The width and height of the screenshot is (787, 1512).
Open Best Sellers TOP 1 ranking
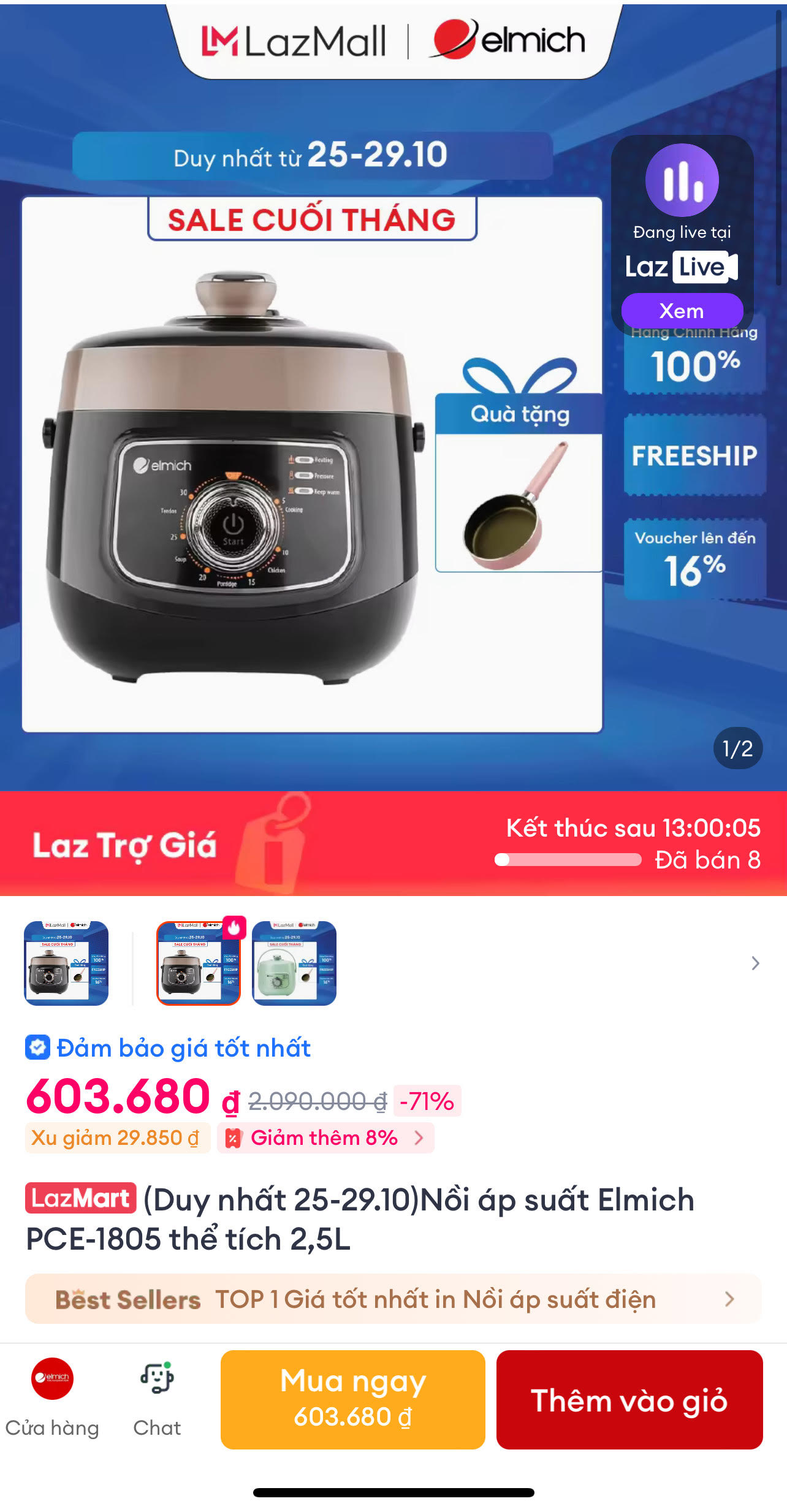tap(392, 1299)
